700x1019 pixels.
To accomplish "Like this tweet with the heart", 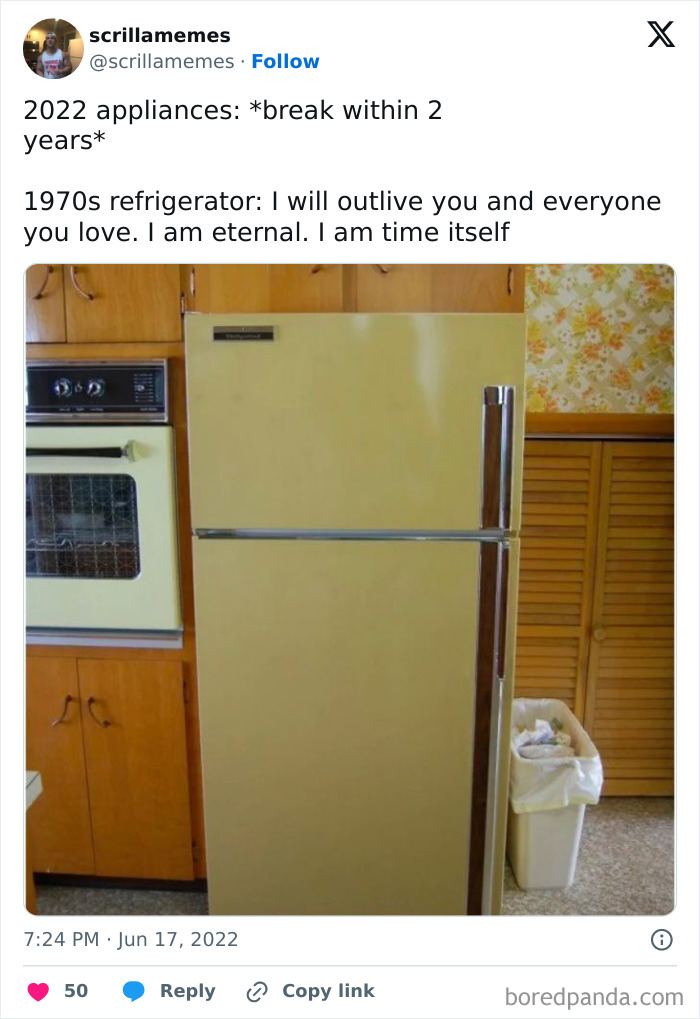I will coord(39,991).
